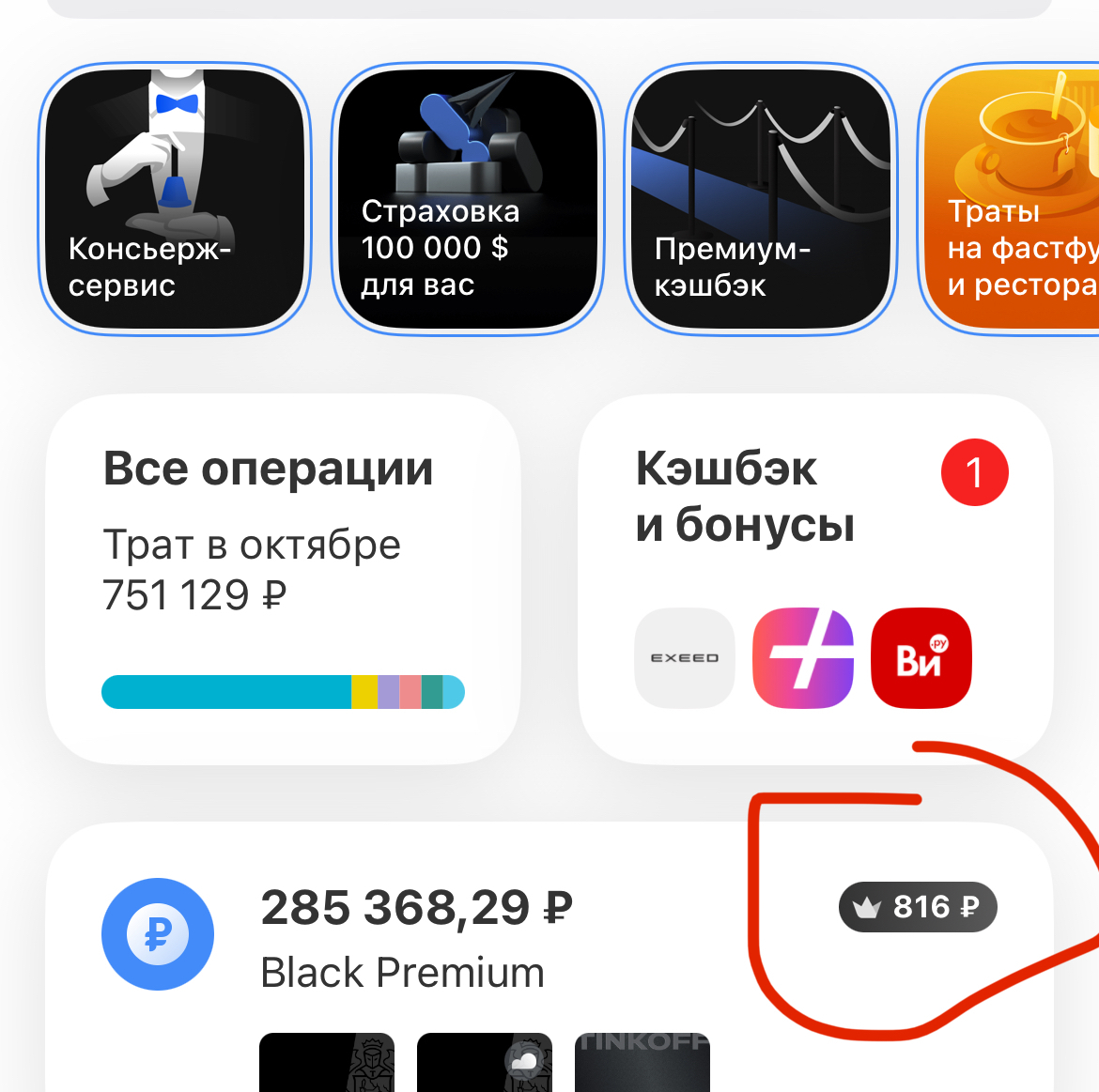
Task: Open the Кэшбэк и бонусы card
Action: (x=813, y=579)
